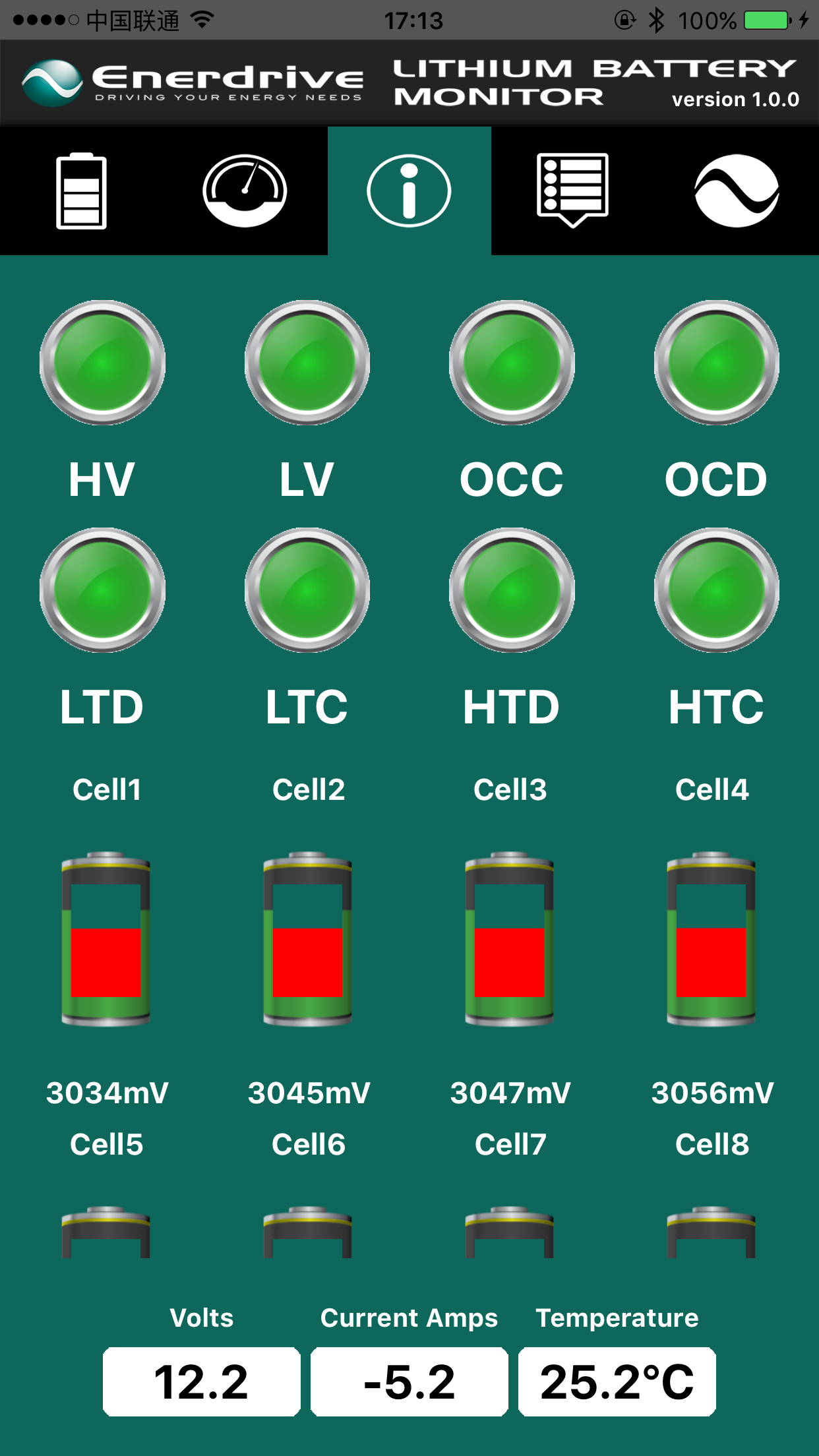Toggle the HTC indicator light
The image size is (819, 1456).
click(x=716, y=590)
